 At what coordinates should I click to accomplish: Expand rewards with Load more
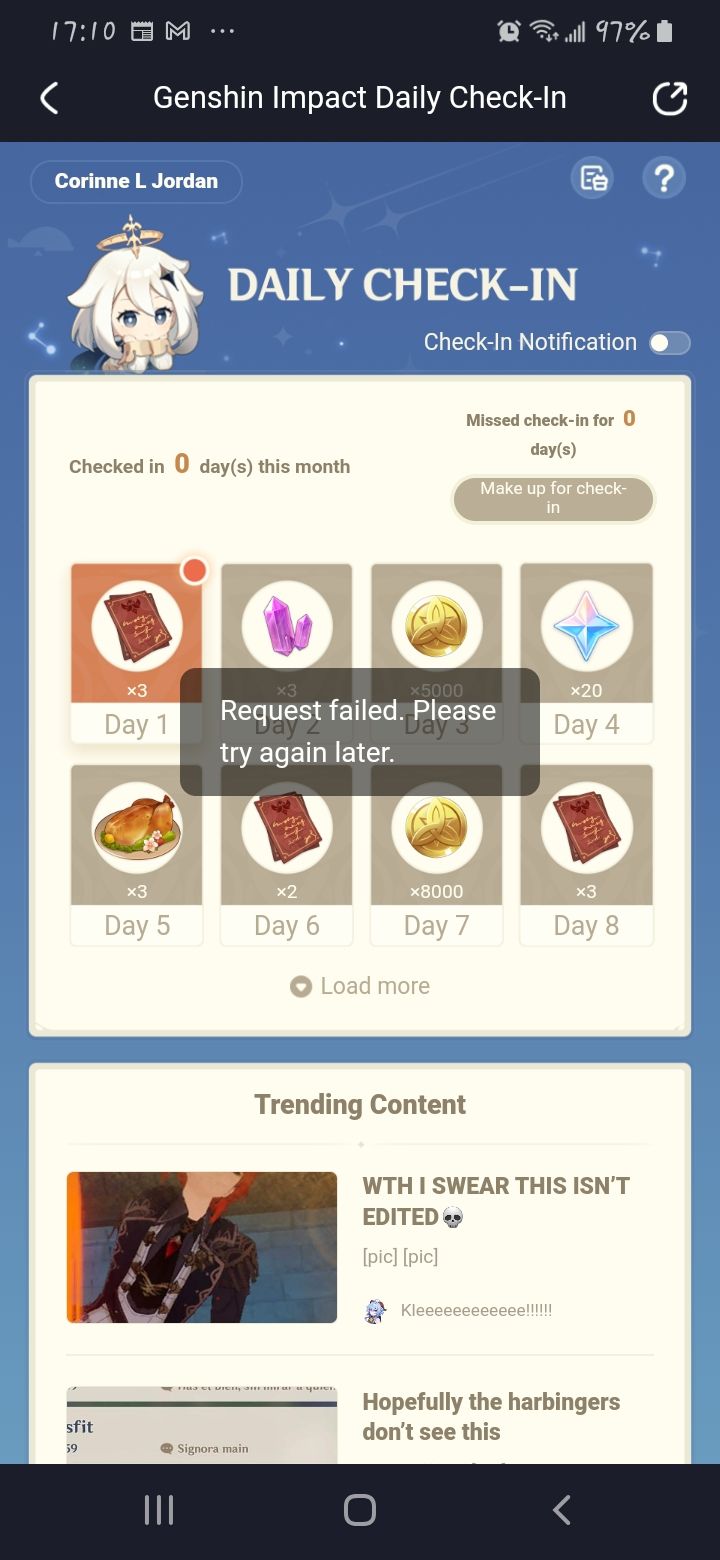point(360,986)
